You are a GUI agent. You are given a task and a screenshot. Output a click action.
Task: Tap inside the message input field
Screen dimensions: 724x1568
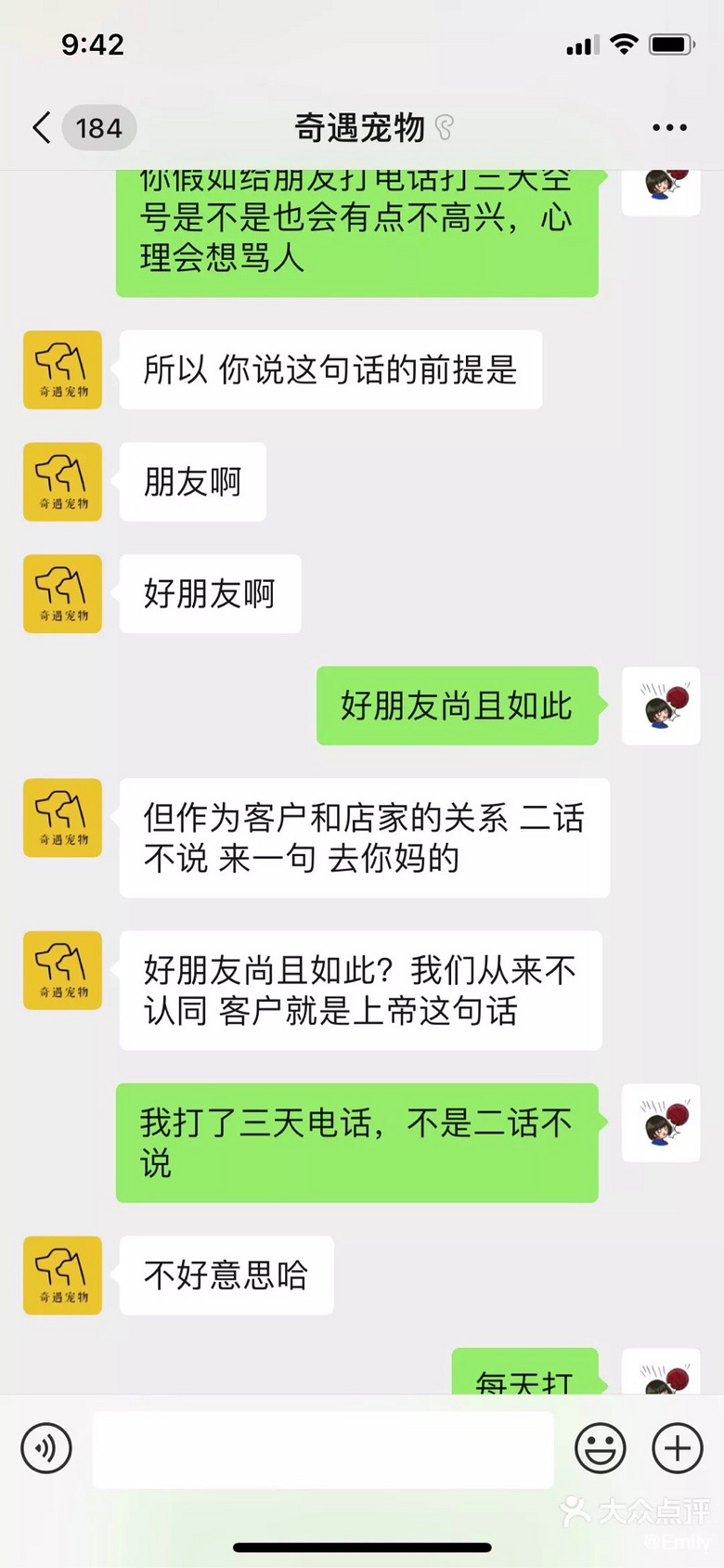pos(322,1448)
